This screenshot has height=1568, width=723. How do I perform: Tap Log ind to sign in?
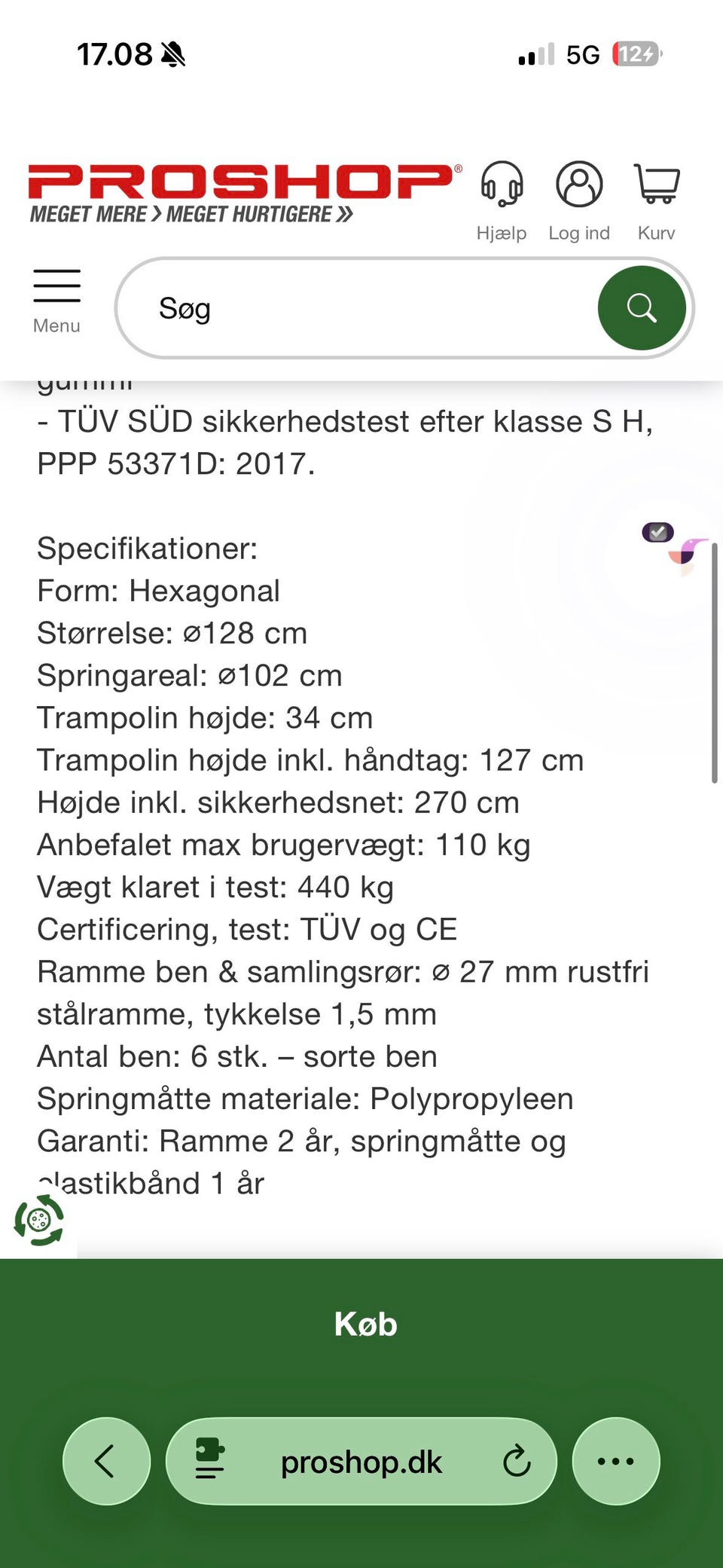[x=579, y=201]
